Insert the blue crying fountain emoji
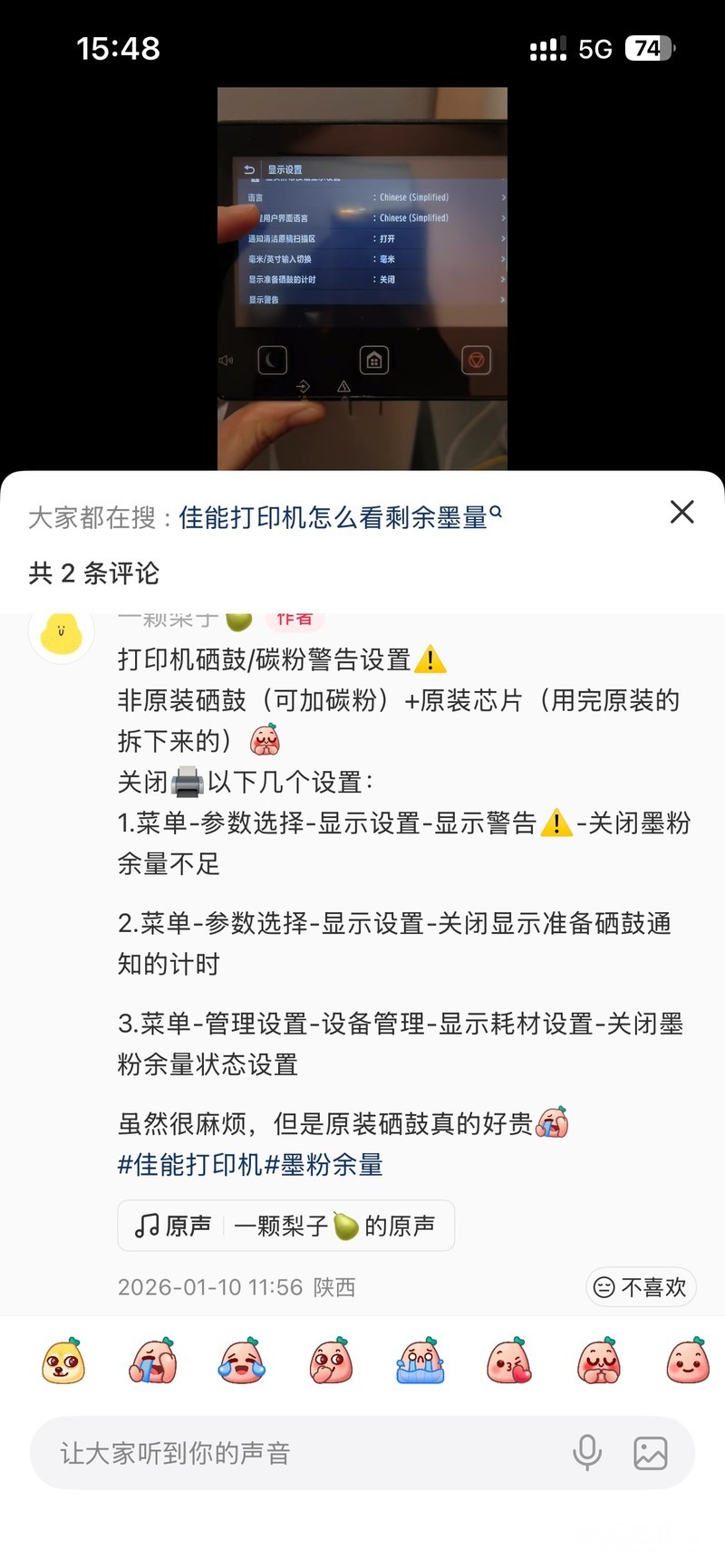Screen dimensions: 725x1568 coord(420,1361)
